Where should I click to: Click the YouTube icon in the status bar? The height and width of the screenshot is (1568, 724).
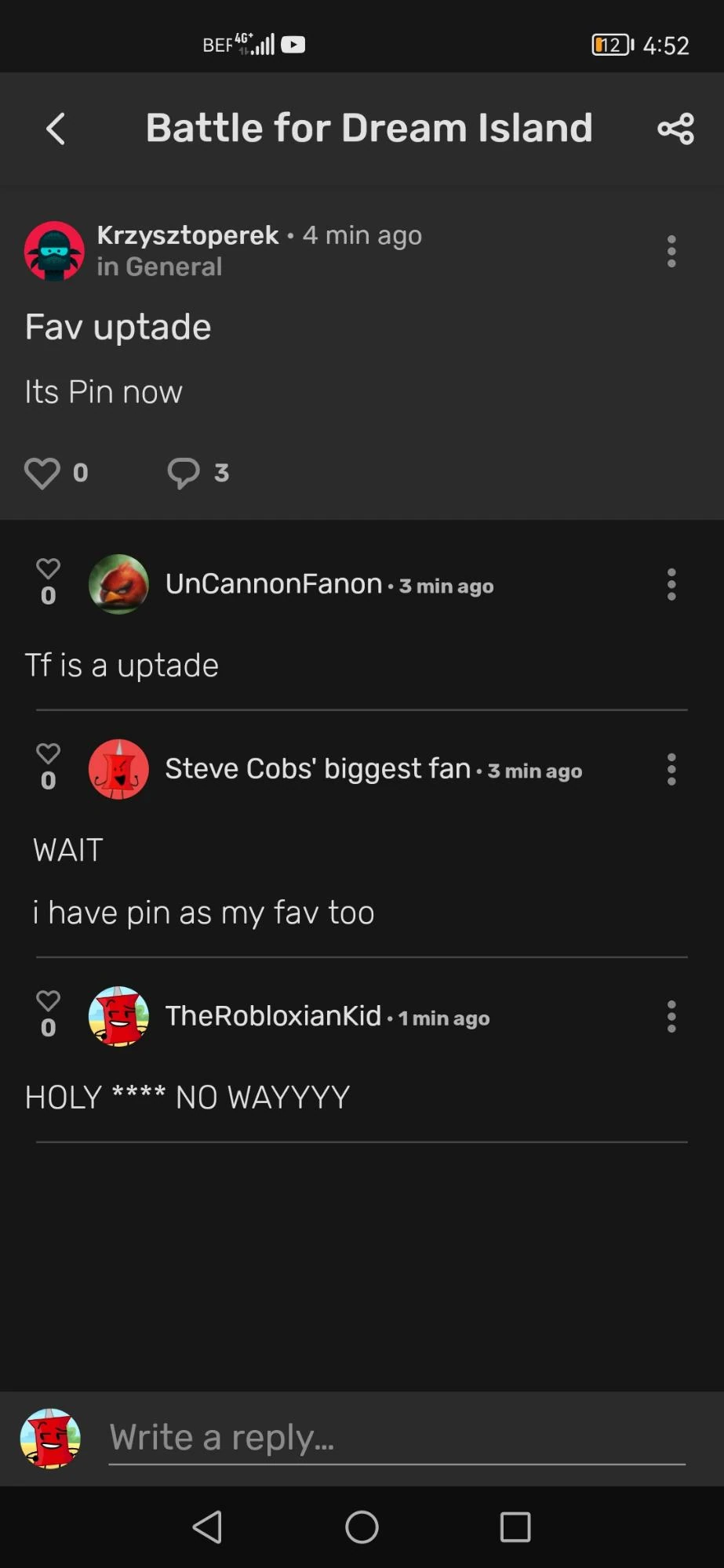point(291,45)
